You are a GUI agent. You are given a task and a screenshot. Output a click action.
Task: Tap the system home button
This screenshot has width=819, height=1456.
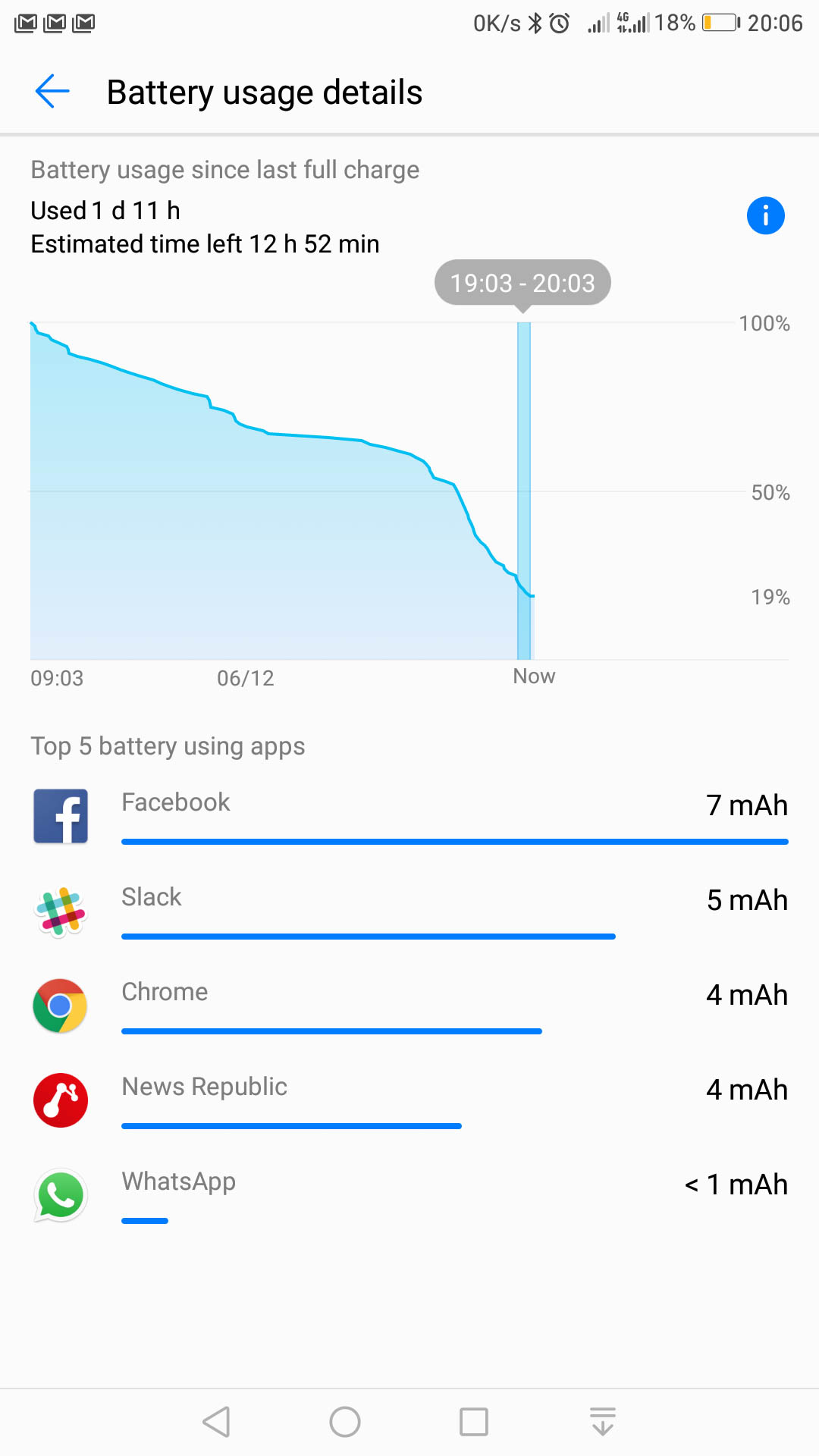[345, 1422]
